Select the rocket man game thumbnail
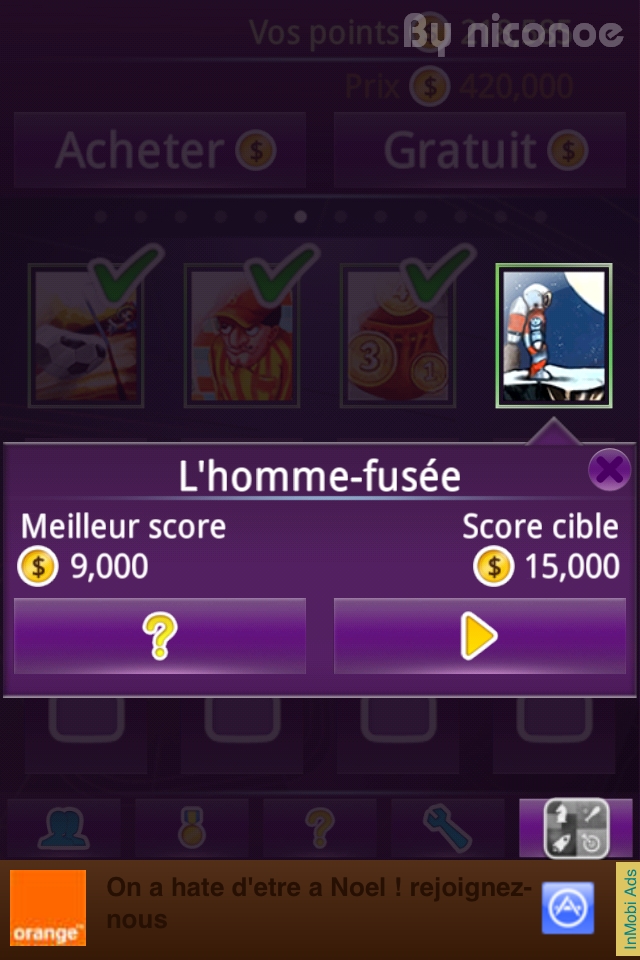Viewport: 640px width, 960px height. [x=554, y=336]
